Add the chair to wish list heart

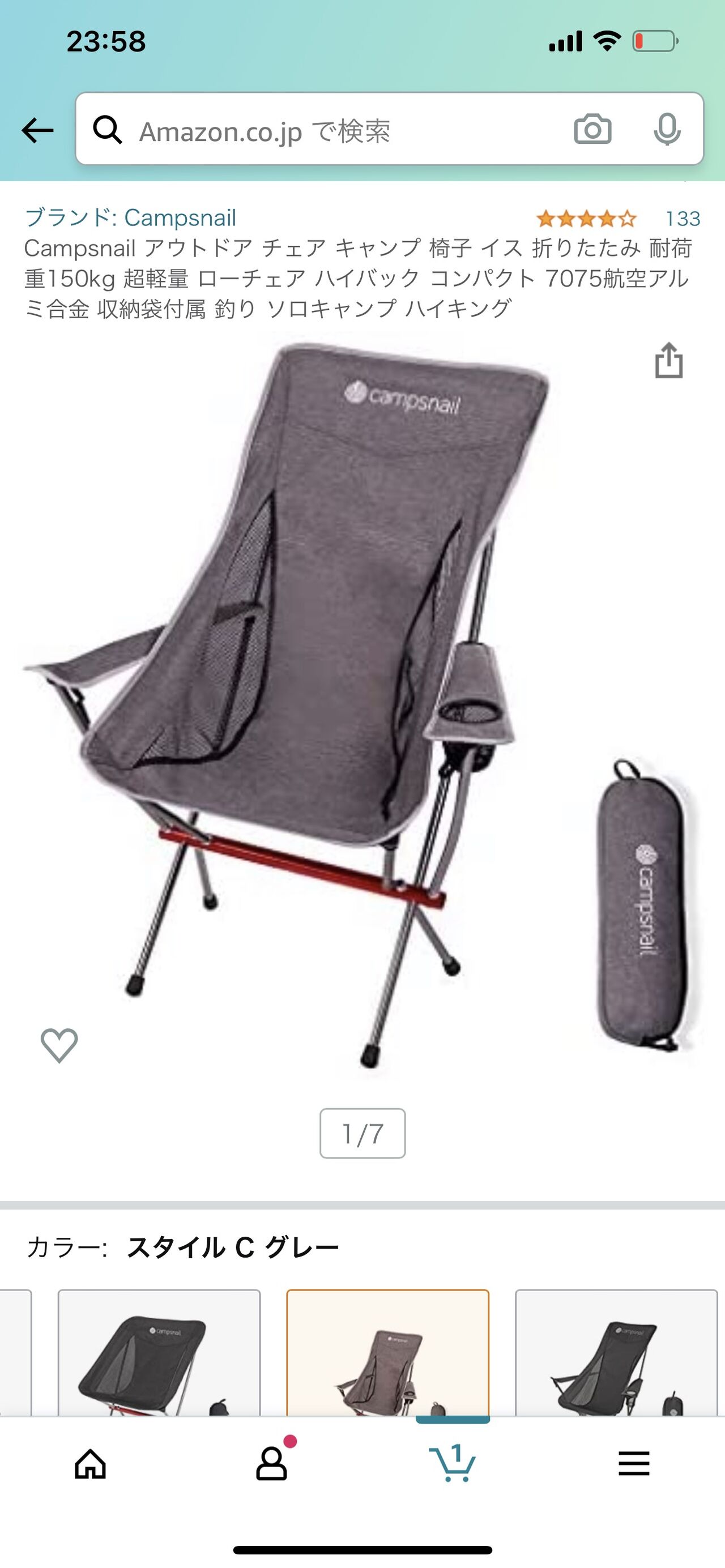pyautogui.click(x=59, y=1045)
